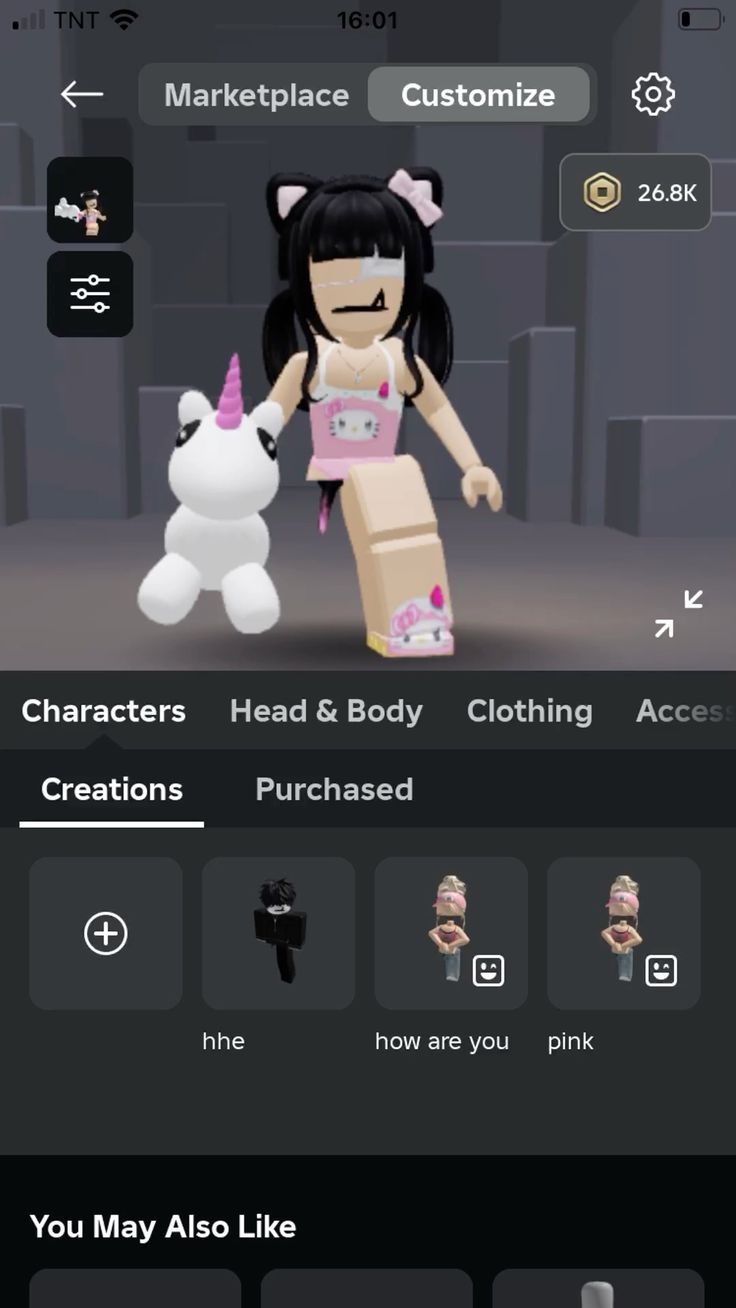Switch to the Marketplace tab
The image size is (736, 1308).
(256, 95)
